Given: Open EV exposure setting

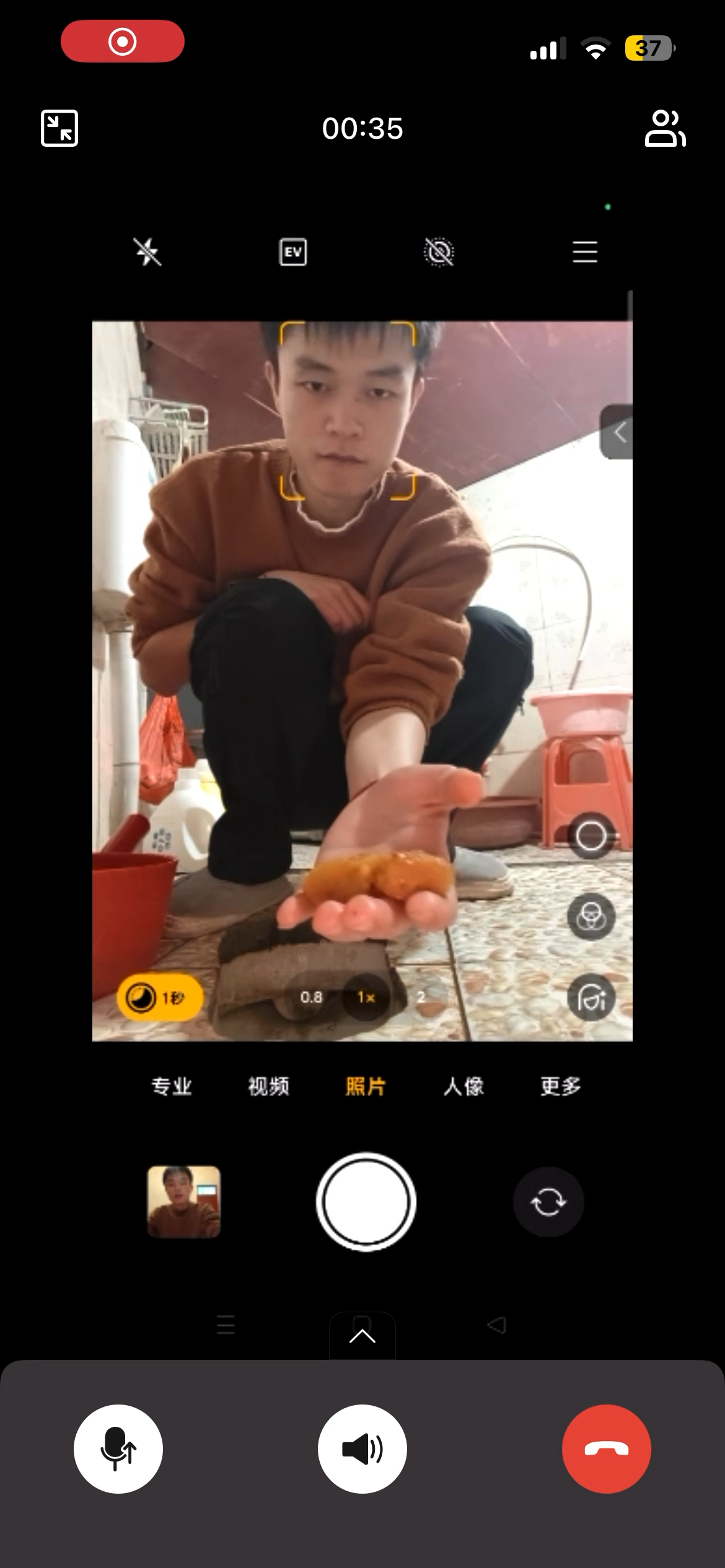Looking at the screenshot, I should tap(293, 252).
